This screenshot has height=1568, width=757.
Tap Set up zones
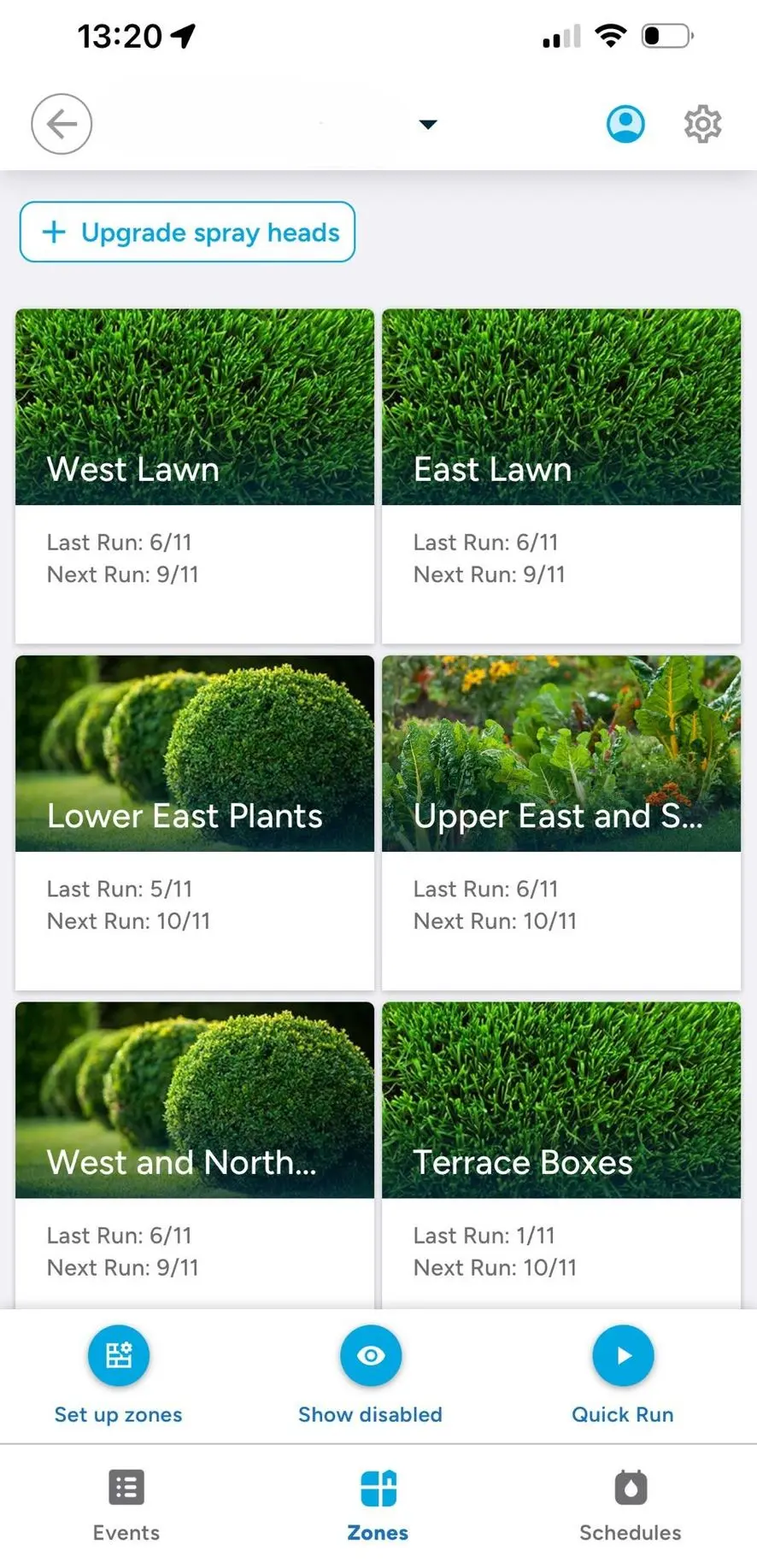pyautogui.click(x=119, y=1374)
